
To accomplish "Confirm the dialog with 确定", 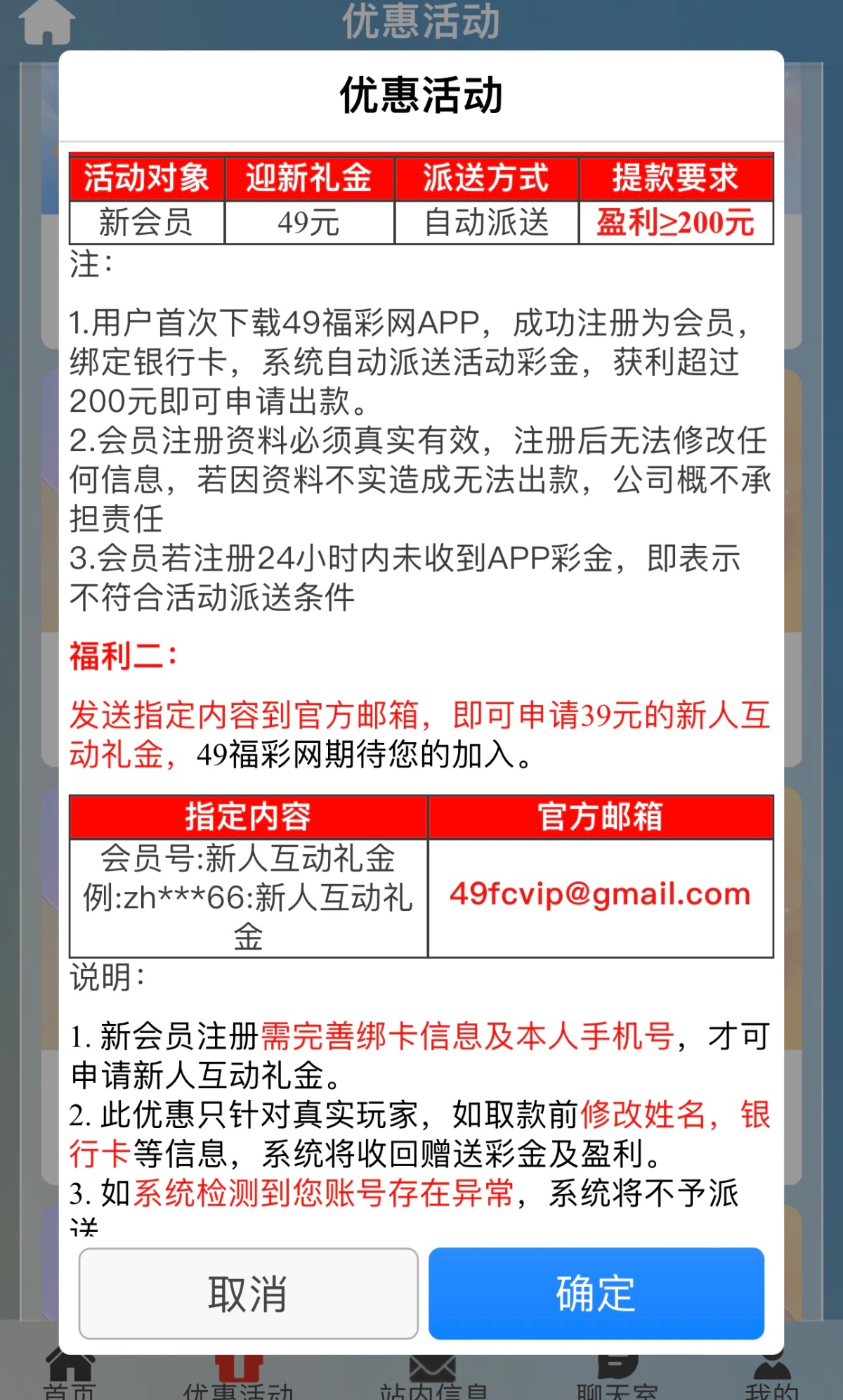I will [x=596, y=1294].
